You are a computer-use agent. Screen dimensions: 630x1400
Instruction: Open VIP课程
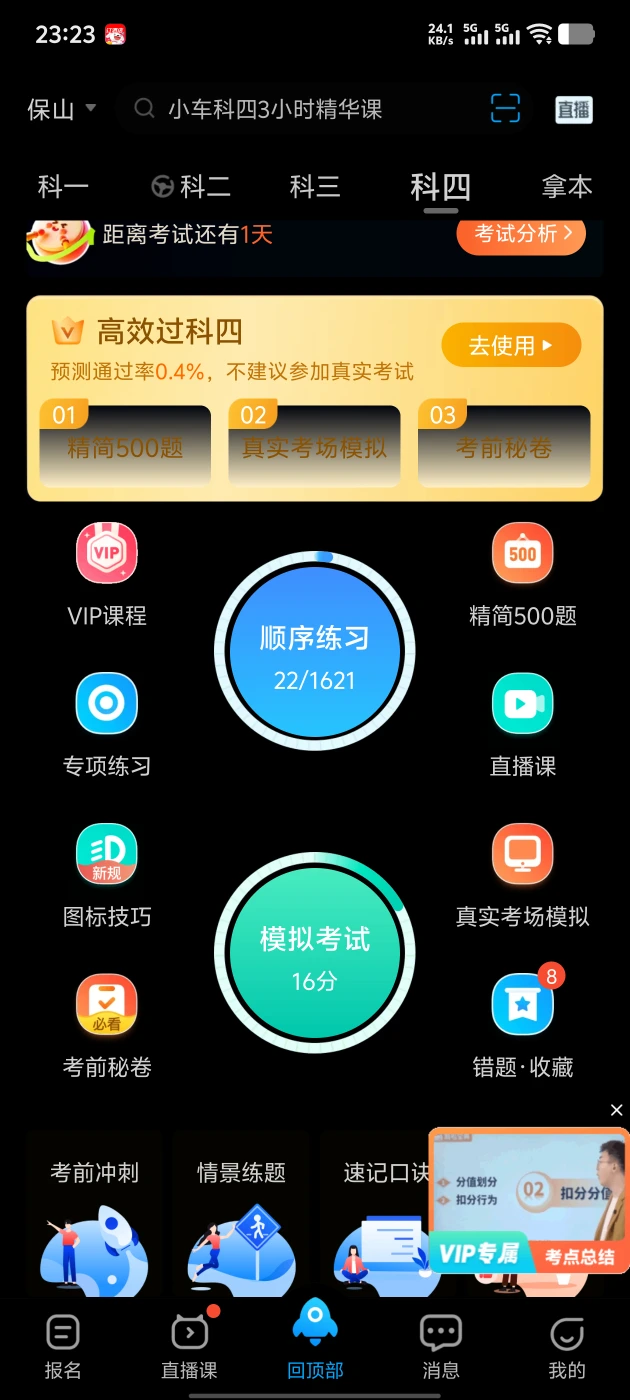pos(107,575)
